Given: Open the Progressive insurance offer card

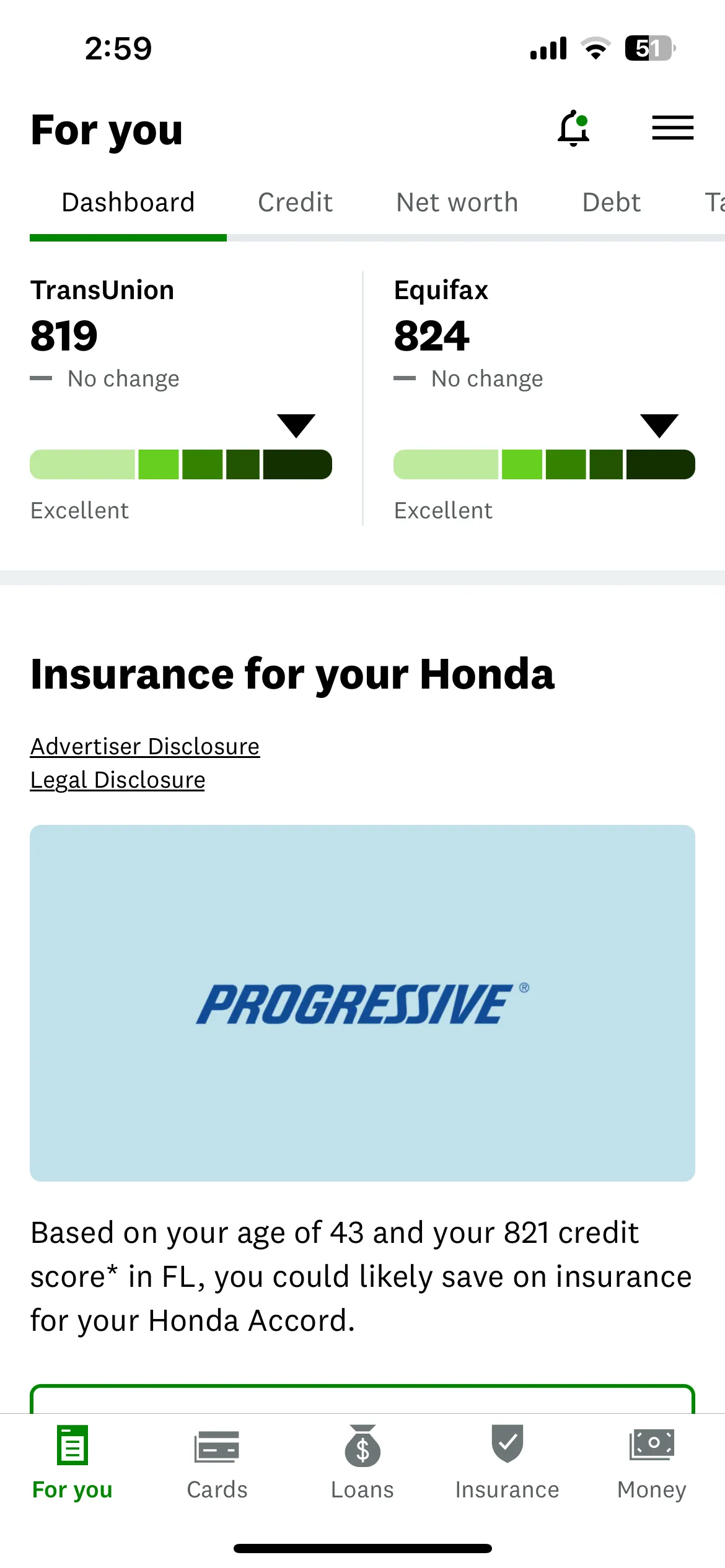Looking at the screenshot, I should click(362, 1003).
